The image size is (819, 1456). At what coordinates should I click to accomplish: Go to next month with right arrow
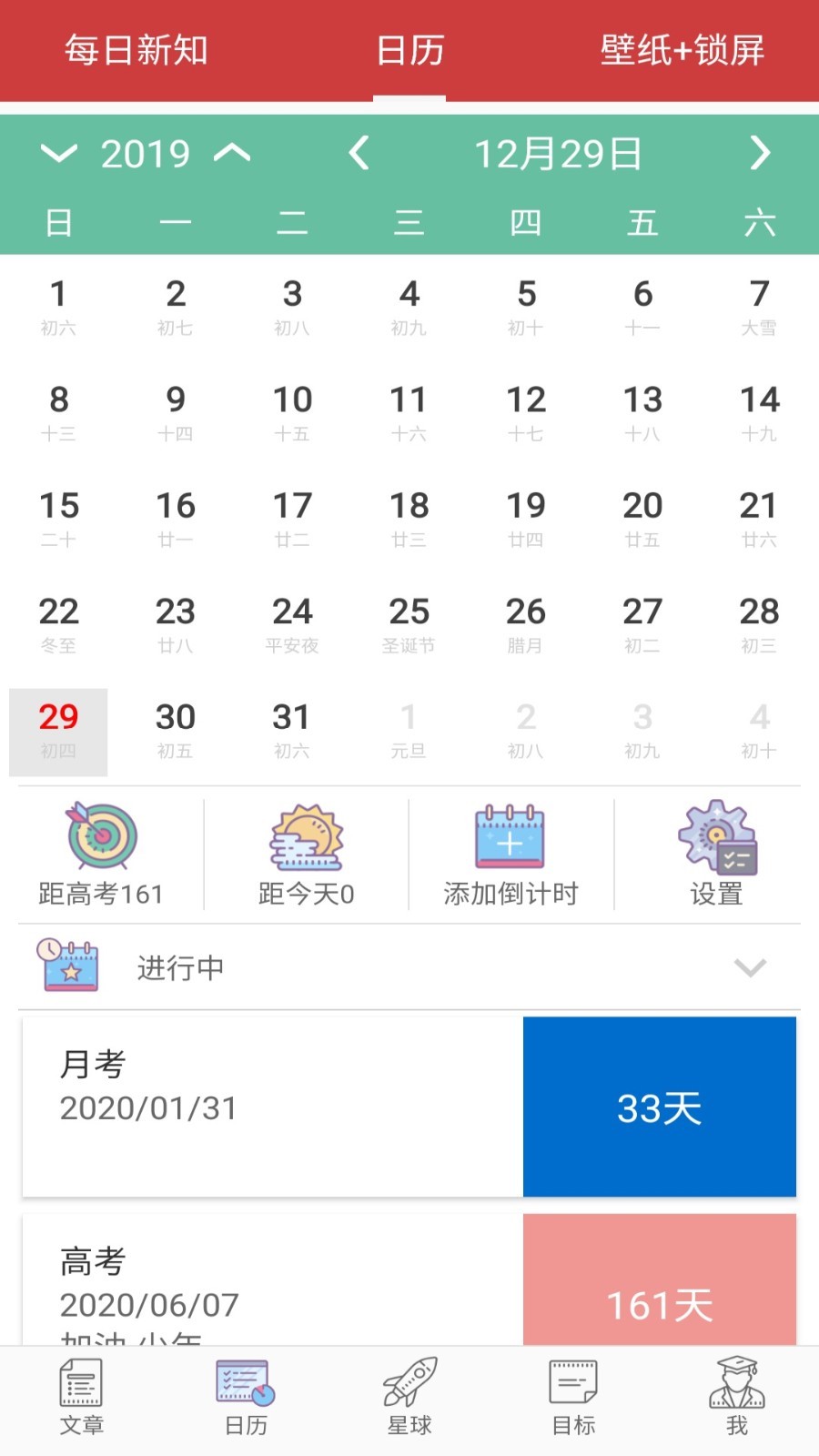click(x=761, y=154)
